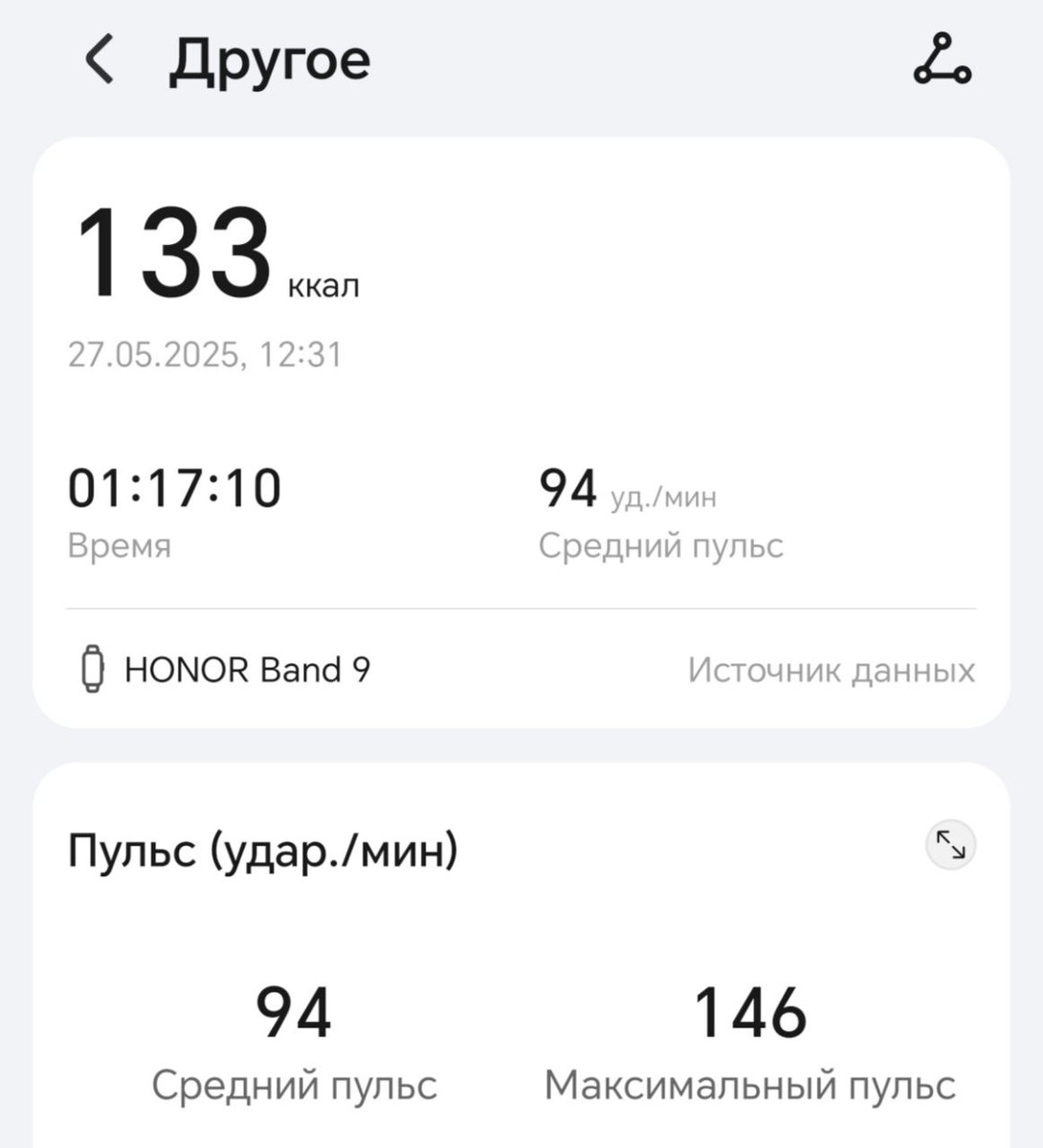Tap the Максимальный пульс value 146
The image size is (1043, 1148).
coord(751,1011)
